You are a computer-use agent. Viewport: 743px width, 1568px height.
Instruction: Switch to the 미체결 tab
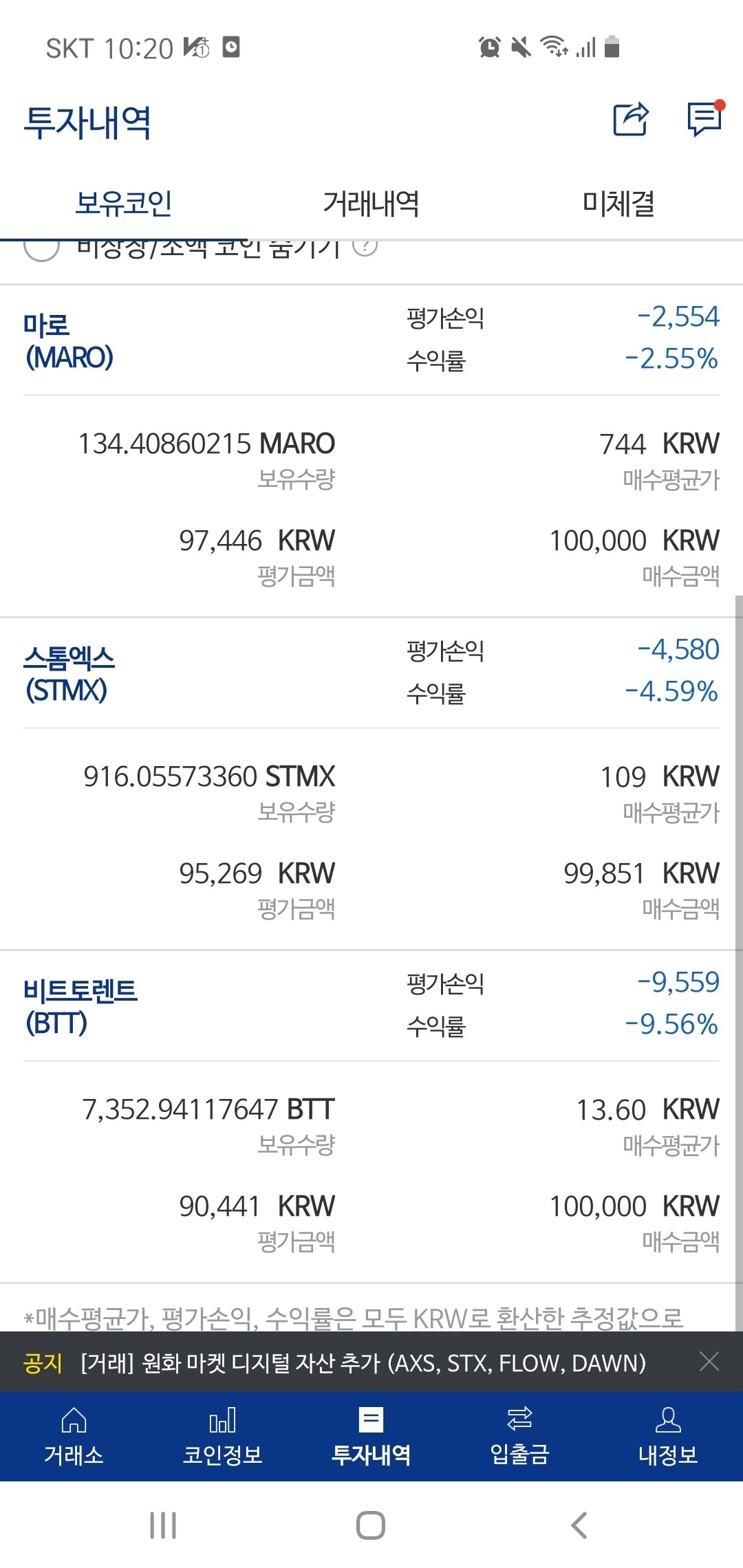[618, 203]
